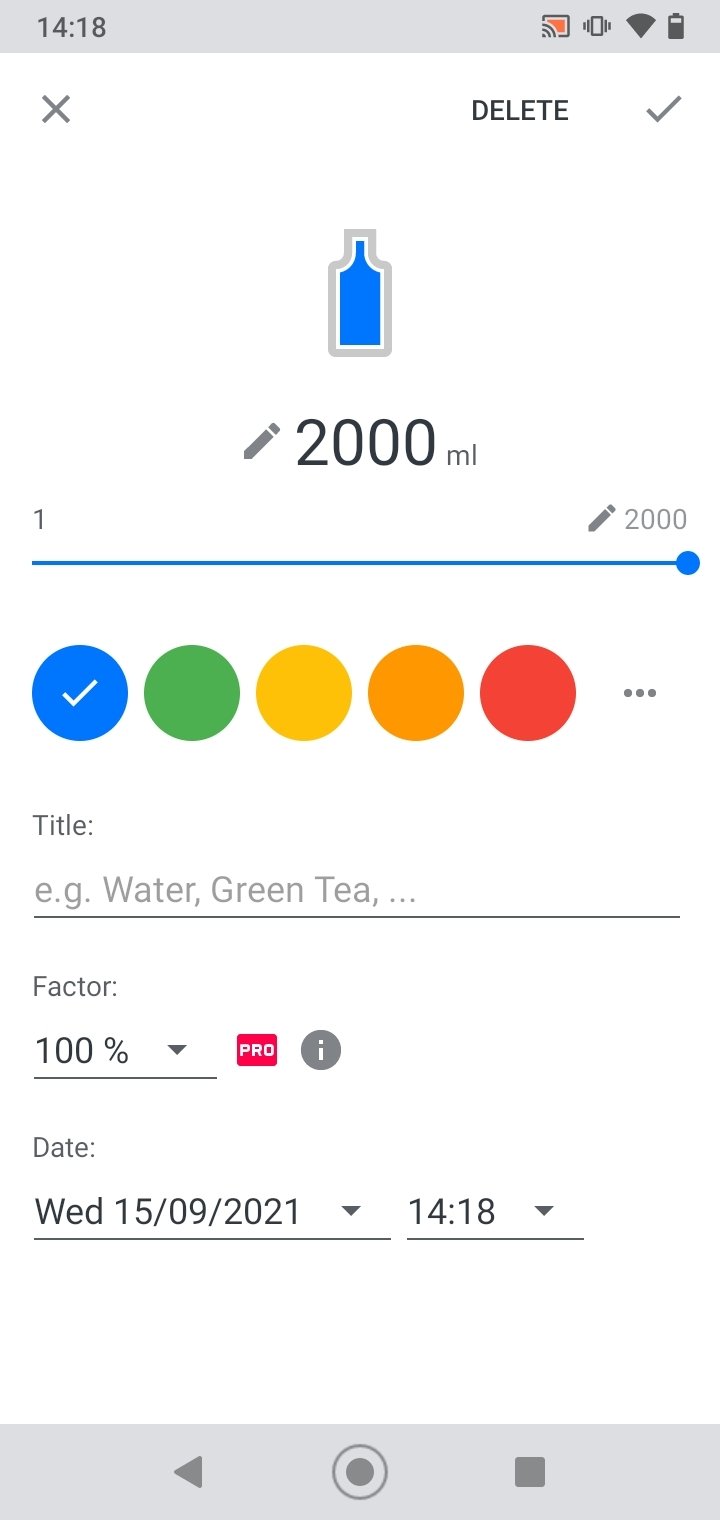Focus the Title text field

point(357,890)
